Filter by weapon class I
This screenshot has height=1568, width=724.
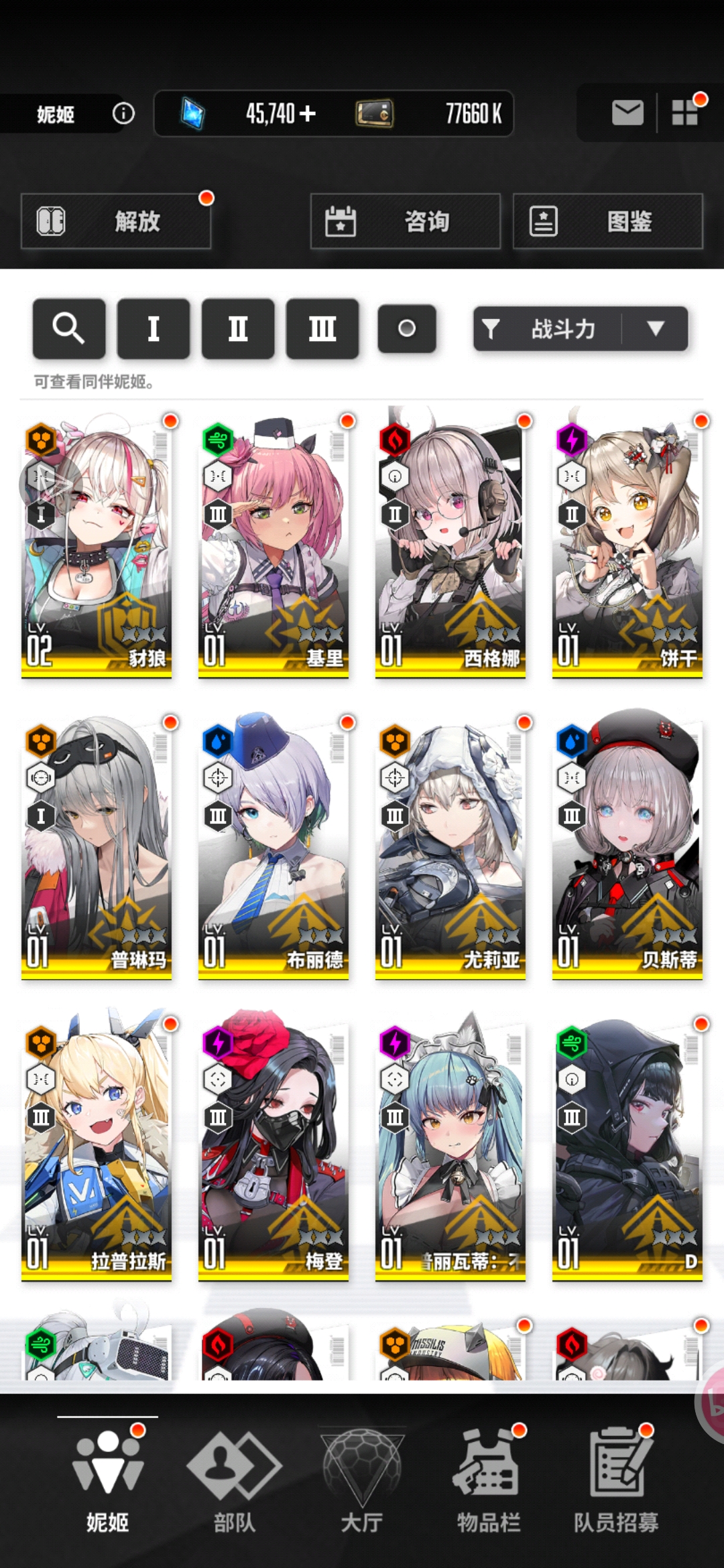tap(153, 328)
